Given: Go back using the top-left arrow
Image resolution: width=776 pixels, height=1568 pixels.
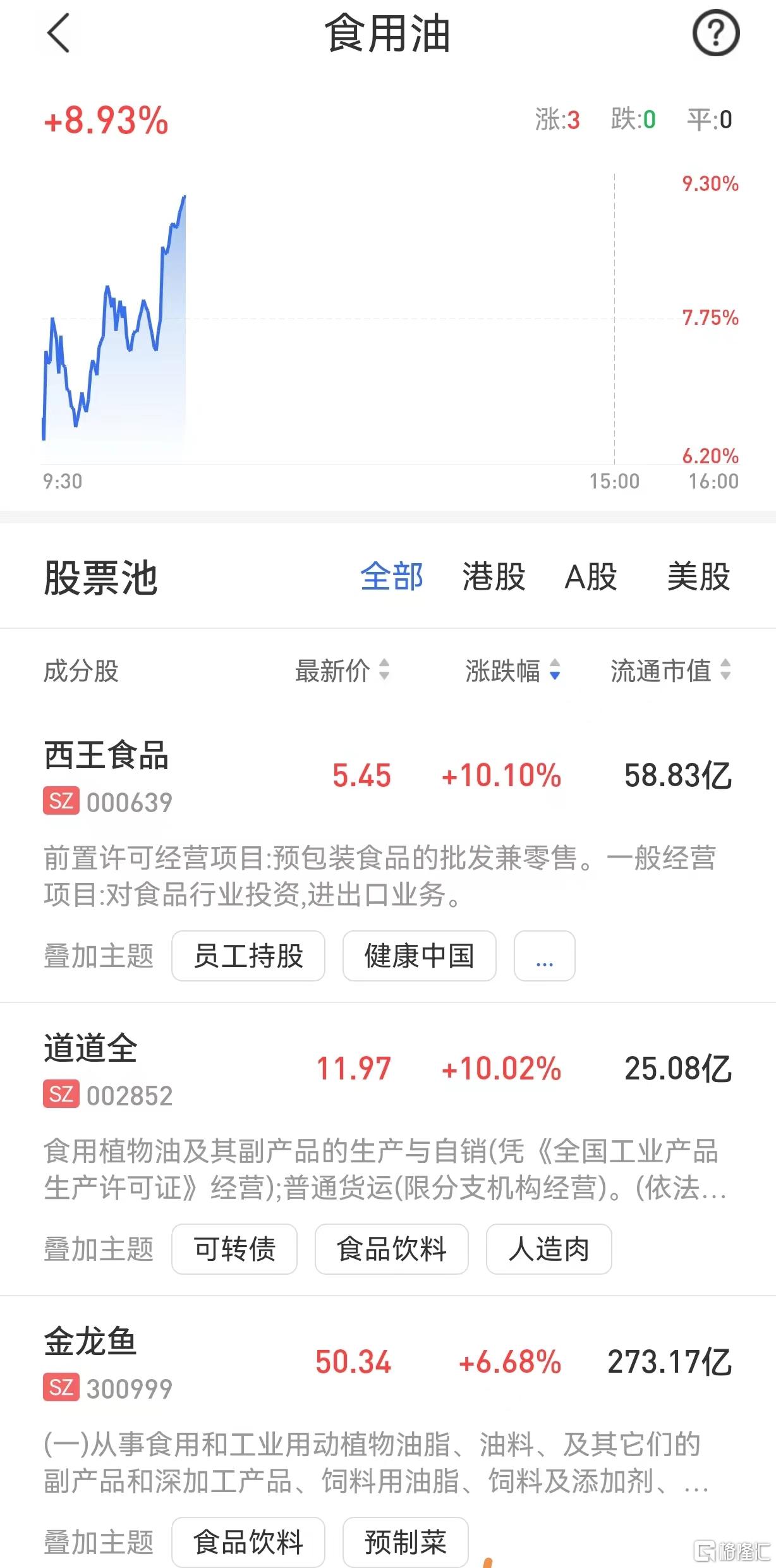Looking at the screenshot, I should (x=59, y=33).
